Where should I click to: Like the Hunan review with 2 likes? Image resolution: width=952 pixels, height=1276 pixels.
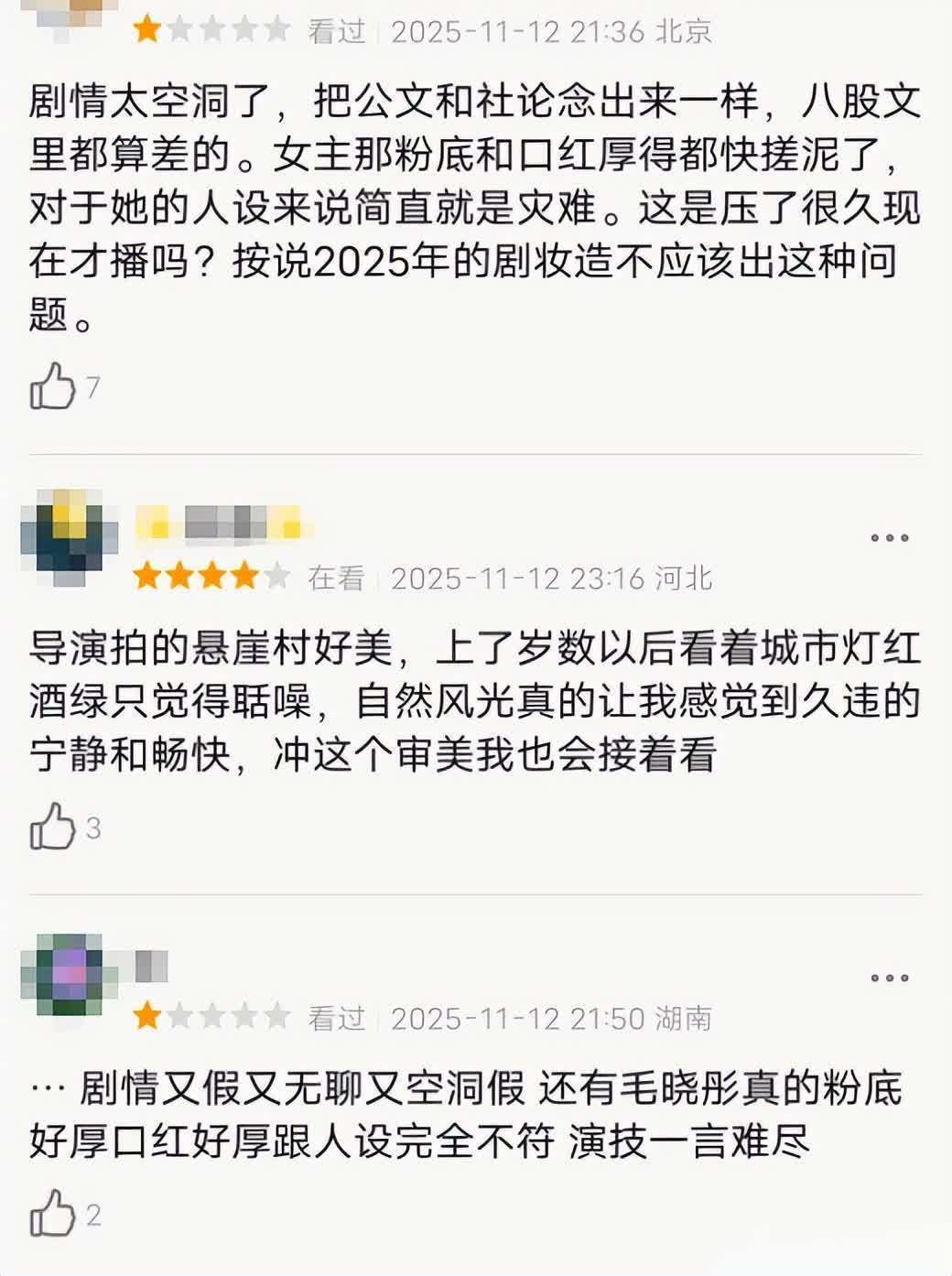[52, 1213]
